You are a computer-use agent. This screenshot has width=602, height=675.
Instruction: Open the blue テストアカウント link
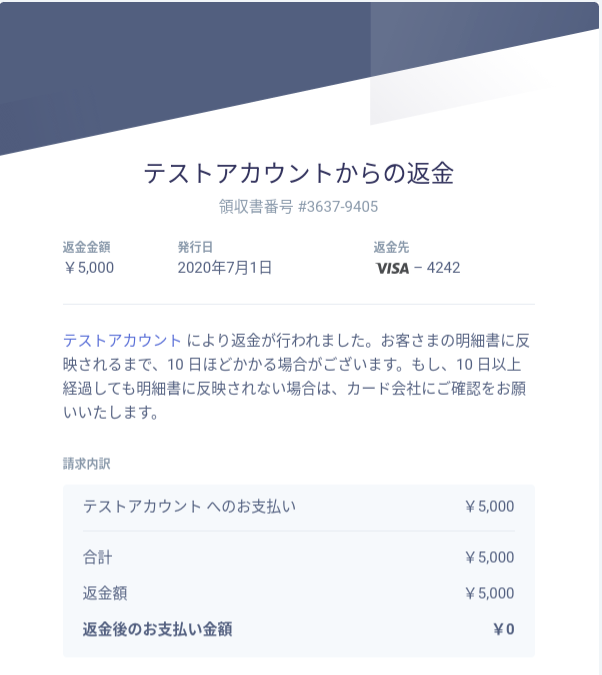tap(122, 340)
